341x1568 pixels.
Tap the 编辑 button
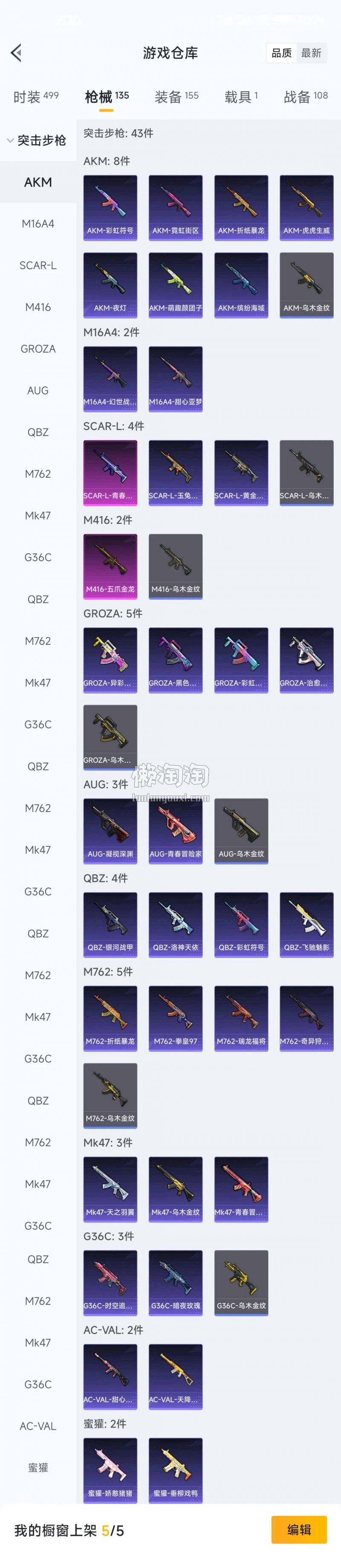pyautogui.click(x=298, y=1530)
